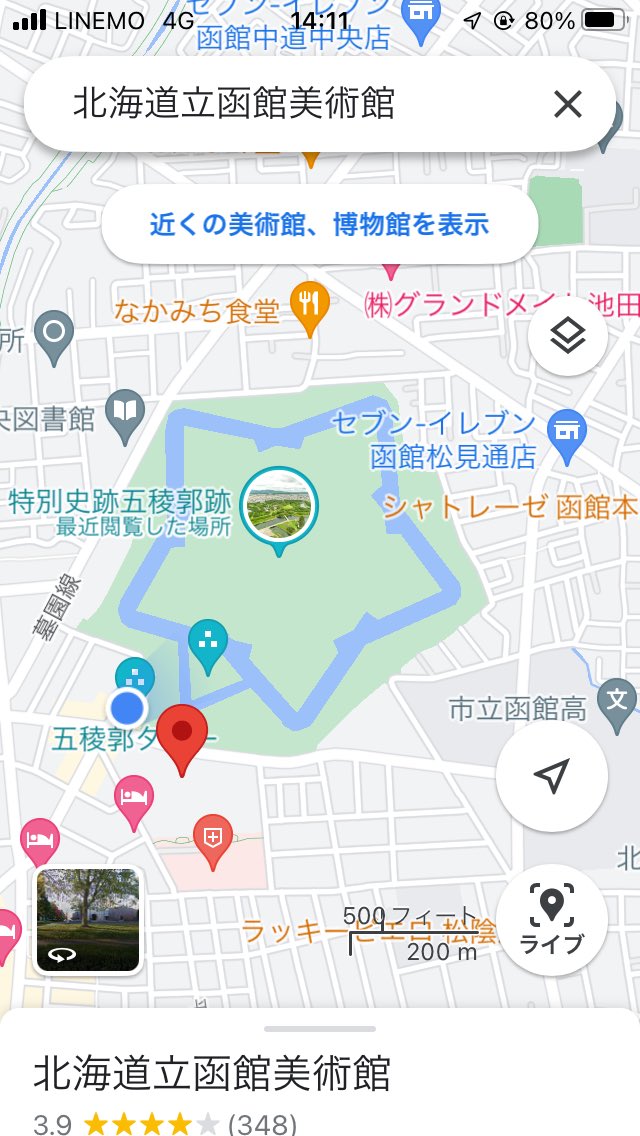Center map on my location arrow

tap(551, 775)
